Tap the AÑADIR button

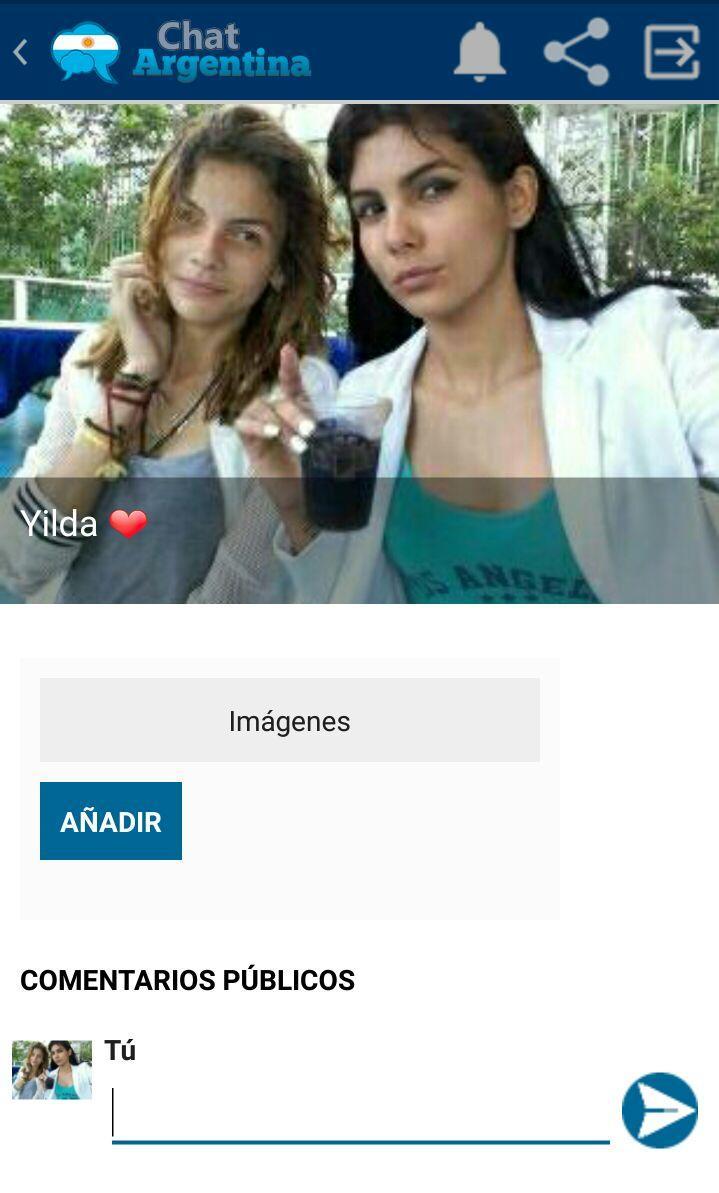point(111,821)
